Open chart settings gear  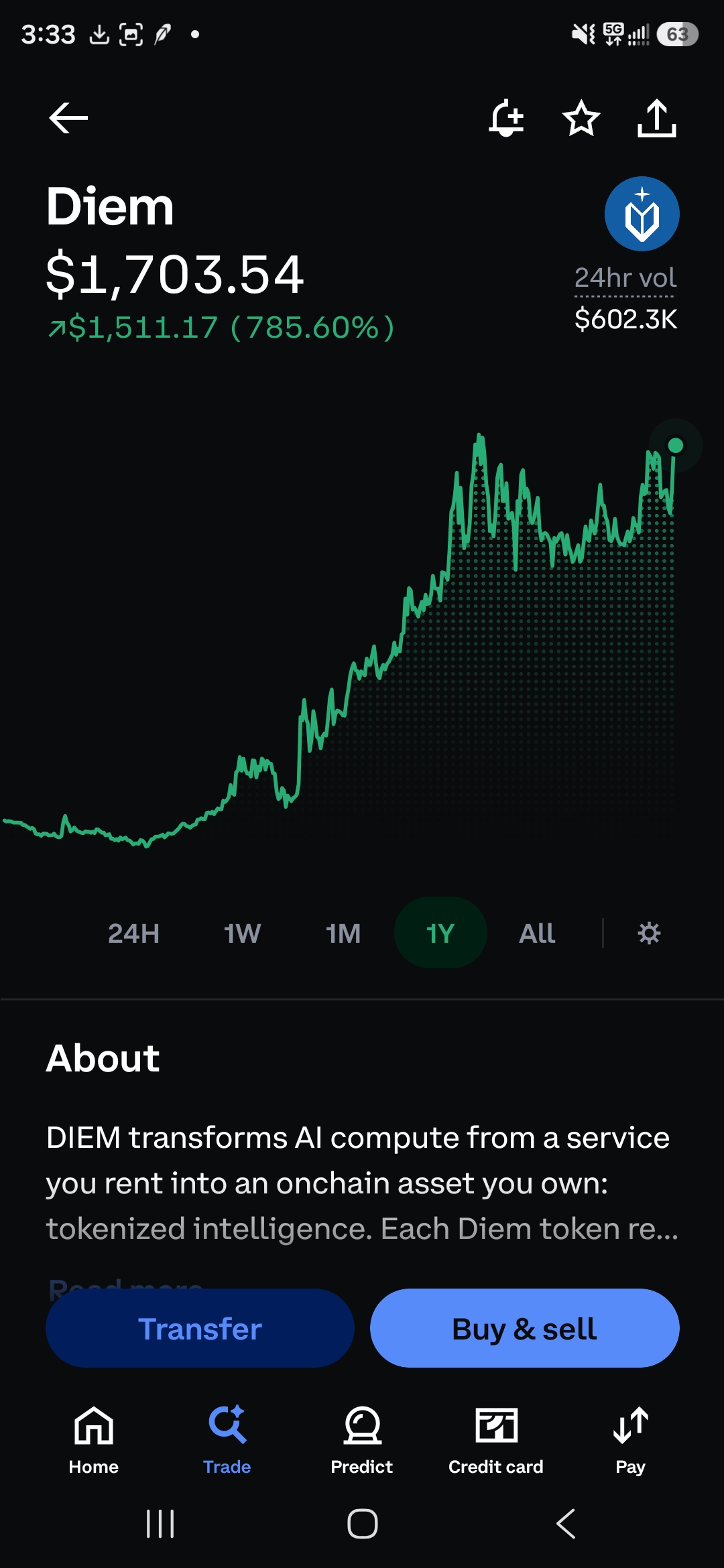649,933
